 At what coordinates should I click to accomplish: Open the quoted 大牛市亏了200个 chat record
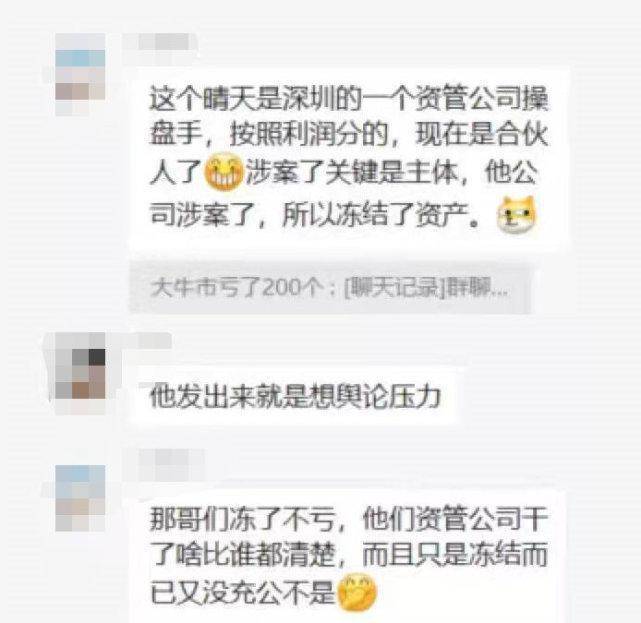point(329,290)
